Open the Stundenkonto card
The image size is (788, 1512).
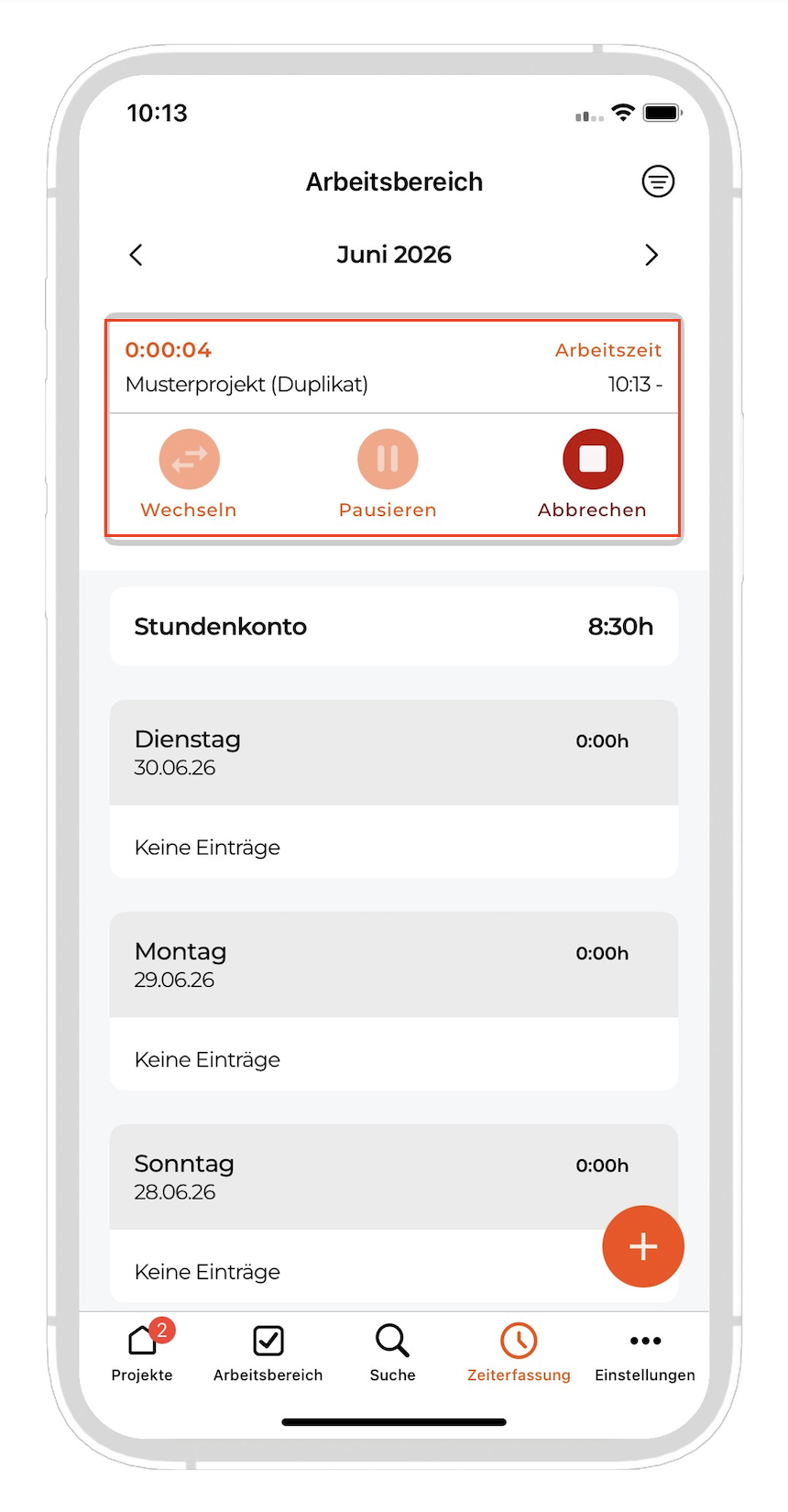[x=394, y=627]
